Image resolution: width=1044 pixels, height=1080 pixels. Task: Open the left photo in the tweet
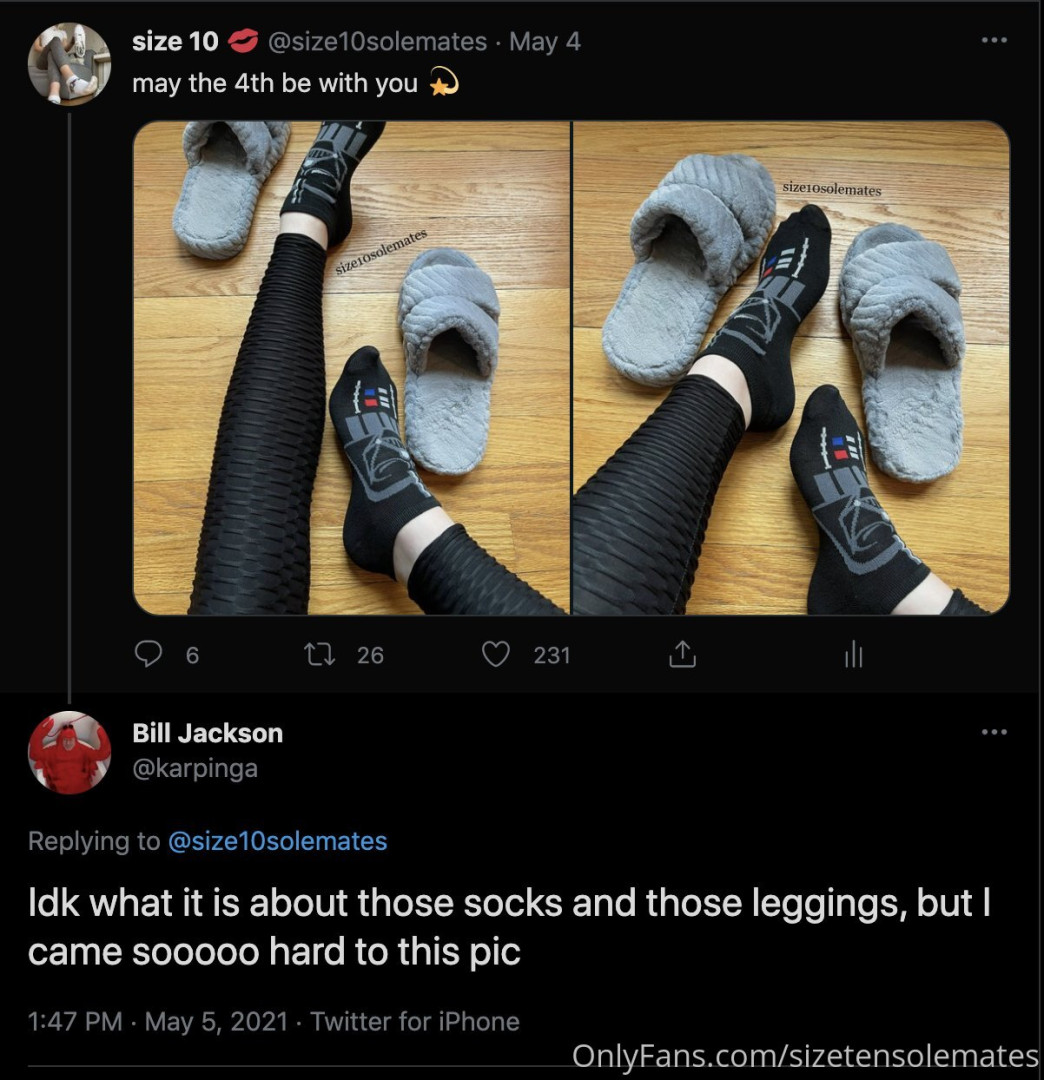pos(351,367)
